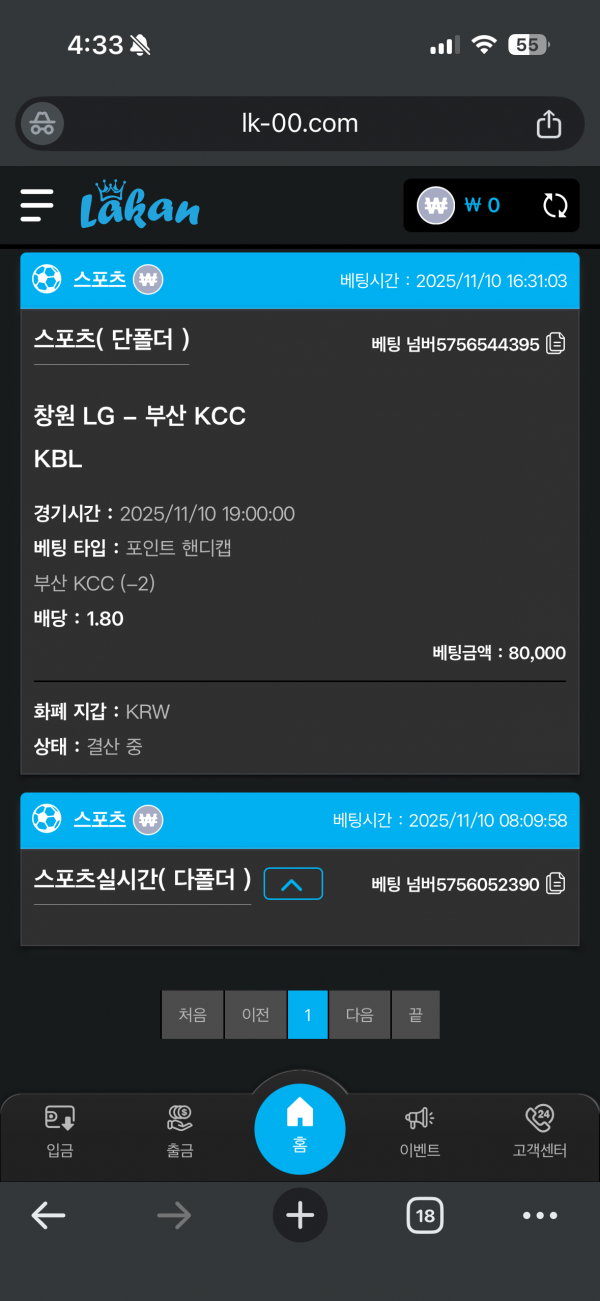This screenshot has height=1301, width=600.
Task: View the 18 open browser tabs
Action: [425, 1215]
